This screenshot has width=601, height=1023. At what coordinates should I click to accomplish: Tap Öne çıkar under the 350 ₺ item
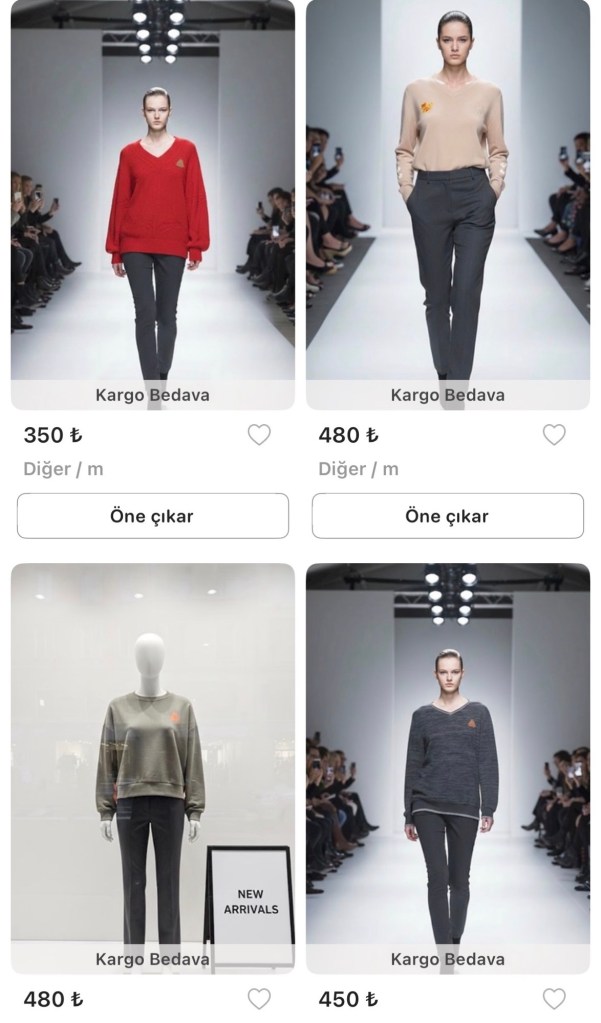[152, 516]
